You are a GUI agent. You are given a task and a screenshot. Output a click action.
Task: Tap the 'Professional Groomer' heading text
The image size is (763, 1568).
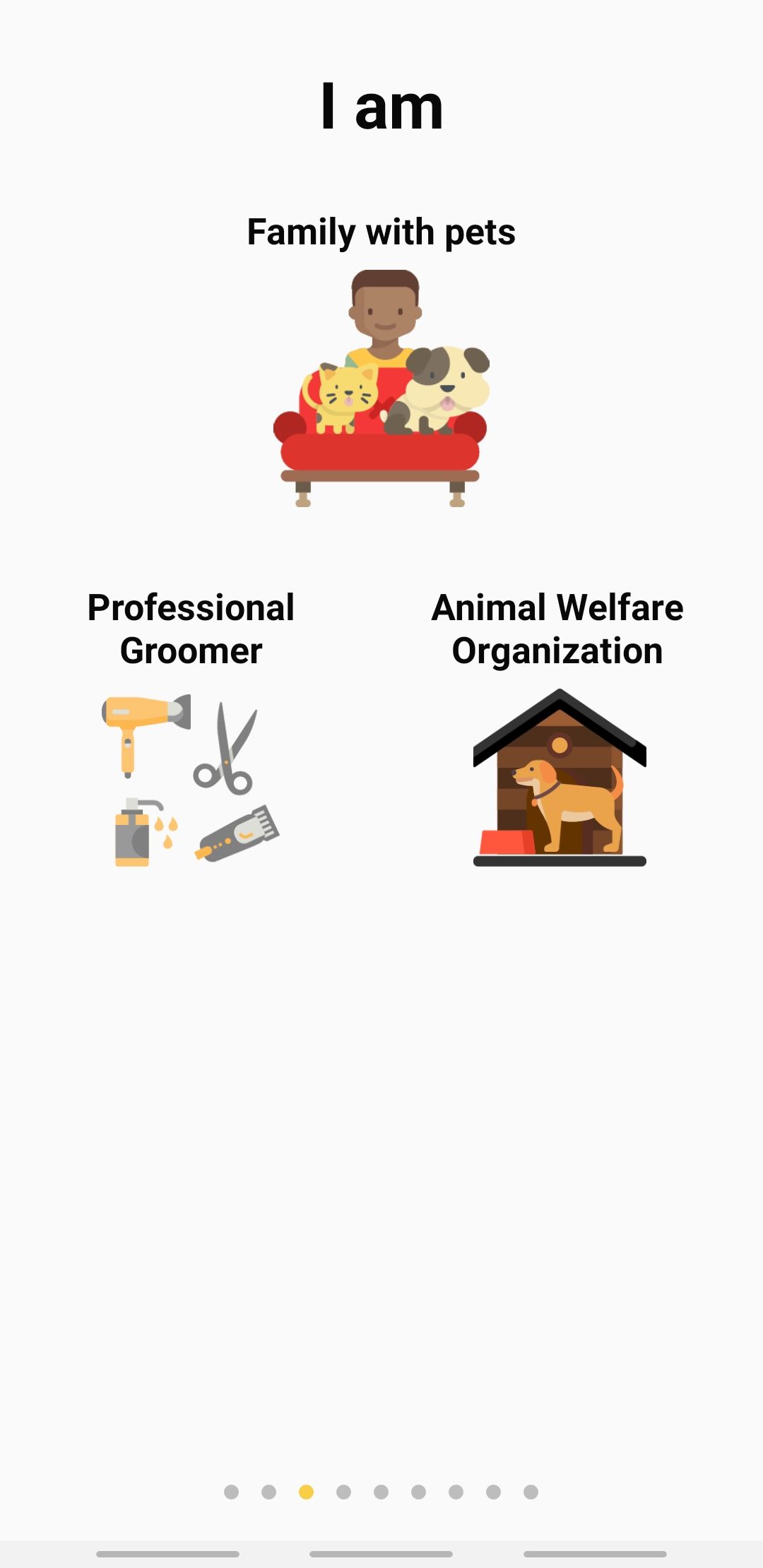coord(191,629)
